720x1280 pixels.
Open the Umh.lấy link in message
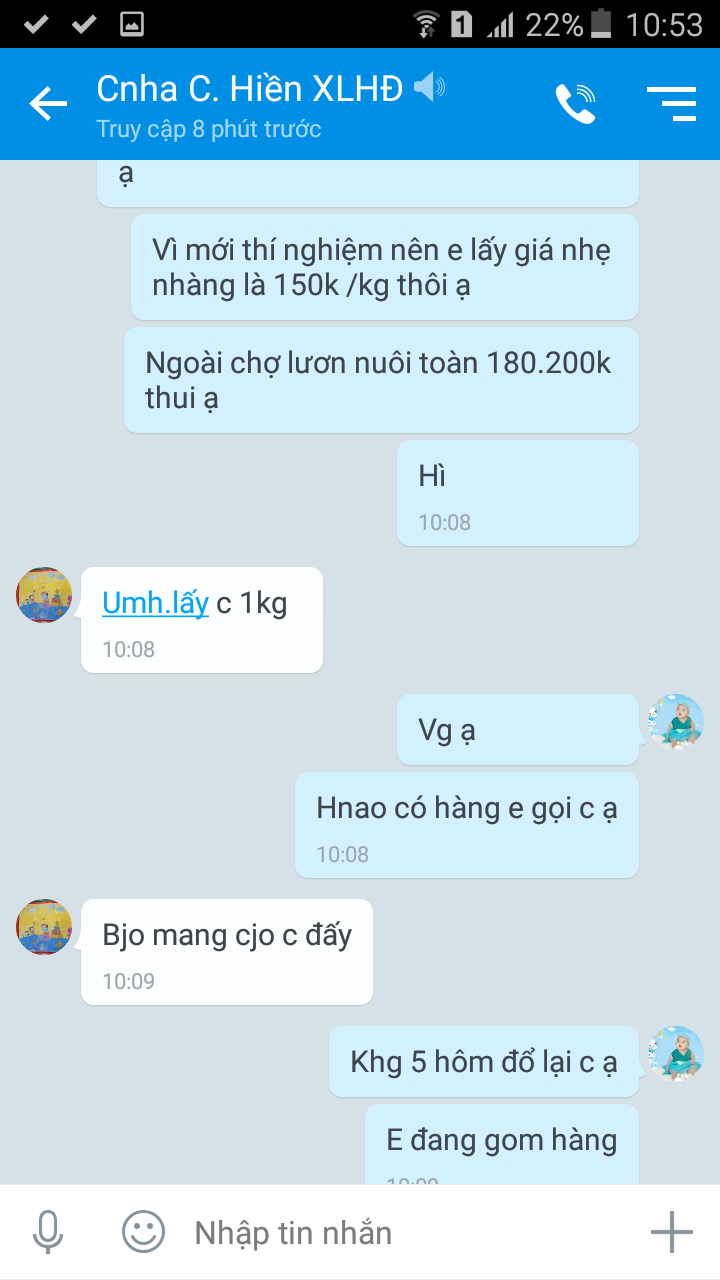click(x=156, y=603)
